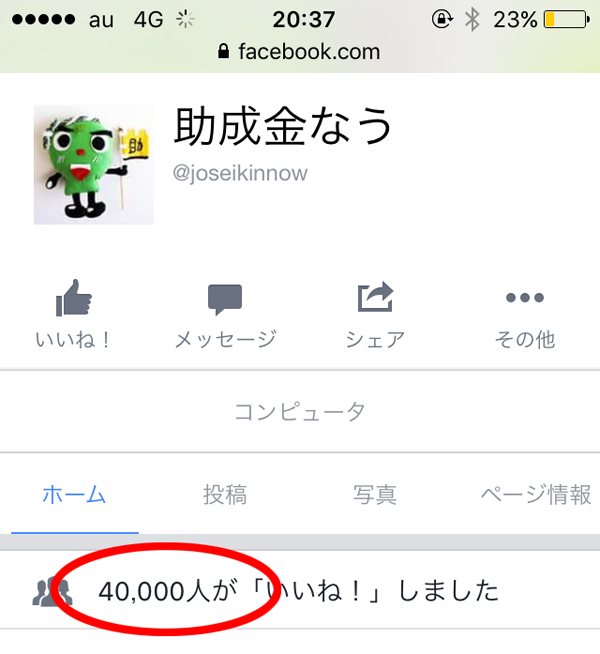This screenshot has width=600, height=654.
Task: Send a message via メッセージ
Action: pos(225,315)
